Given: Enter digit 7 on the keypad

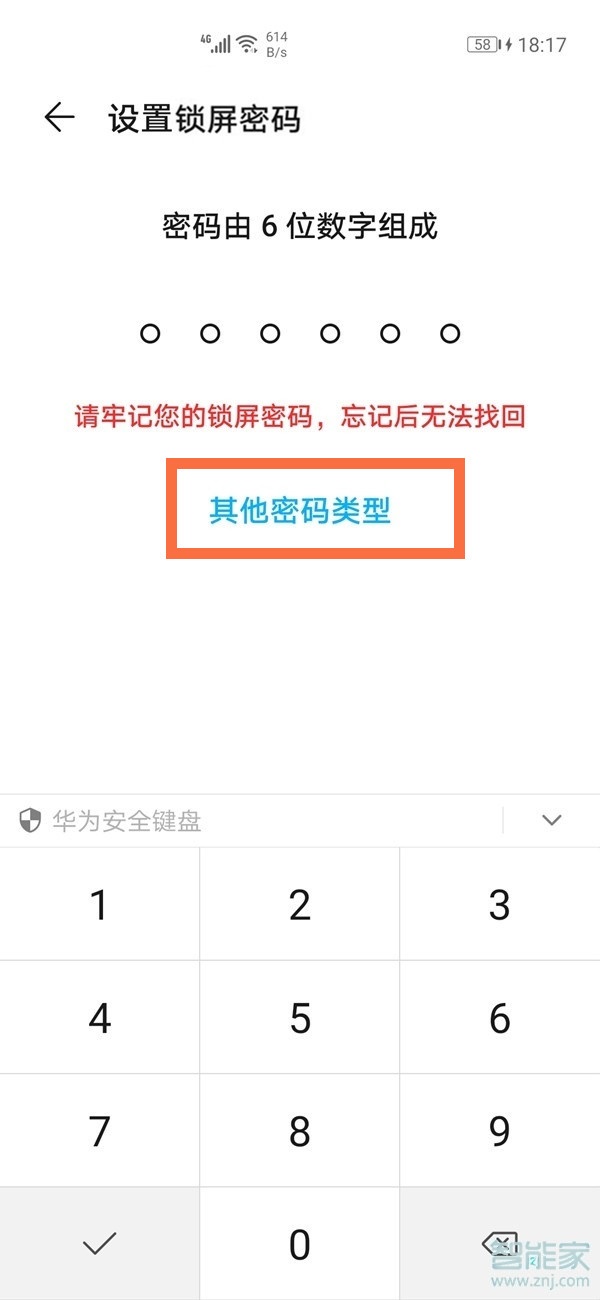Looking at the screenshot, I should pos(99,1131).
